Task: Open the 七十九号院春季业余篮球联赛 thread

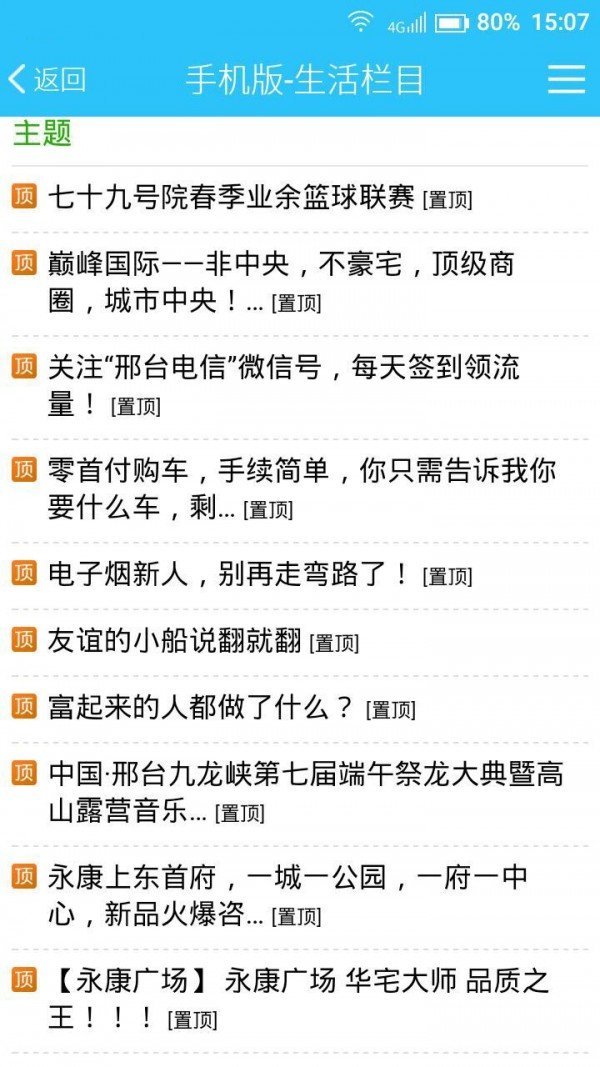Action: (231, 198)
